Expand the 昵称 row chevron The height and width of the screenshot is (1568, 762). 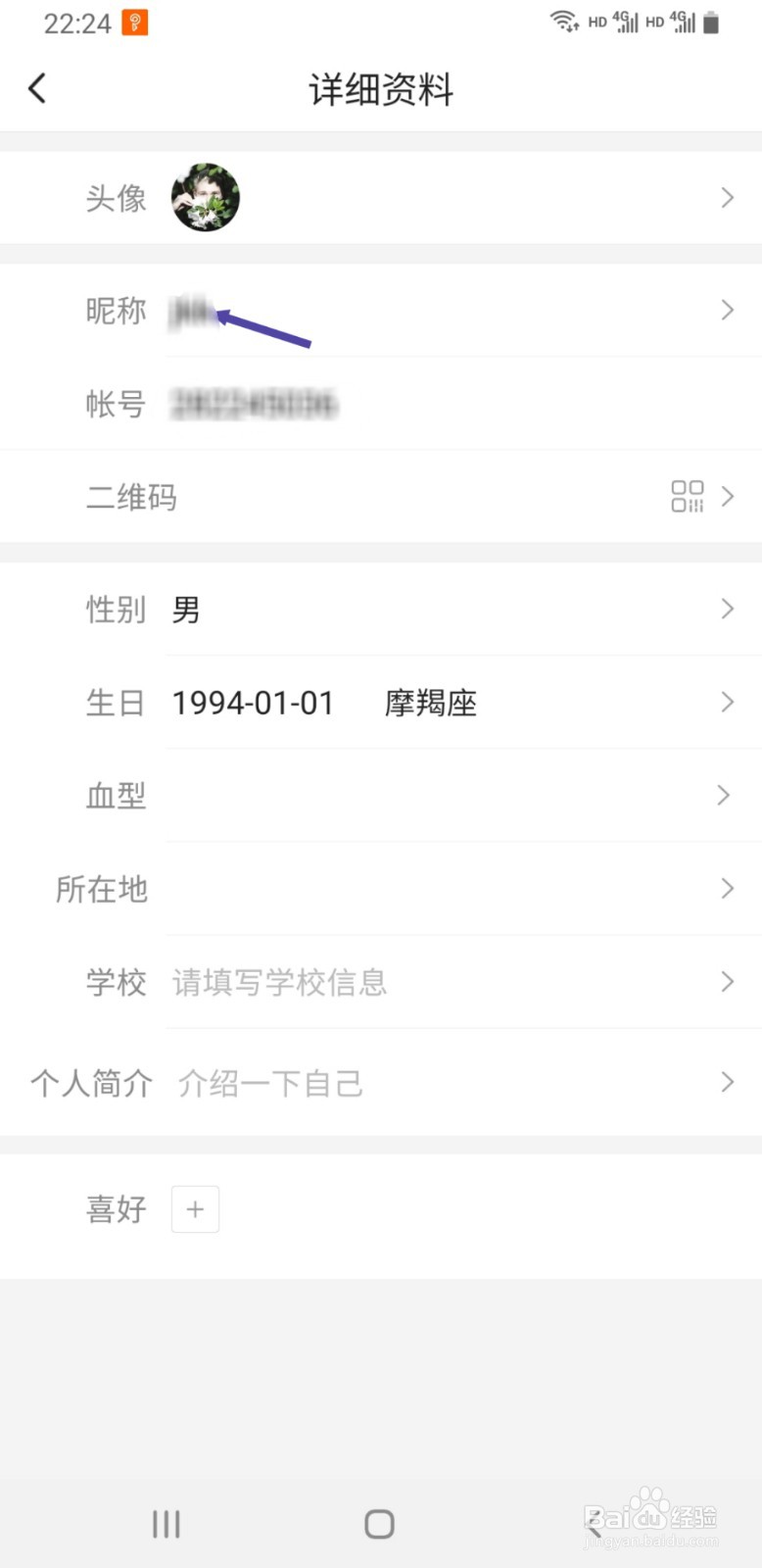[x=726, y=310]
